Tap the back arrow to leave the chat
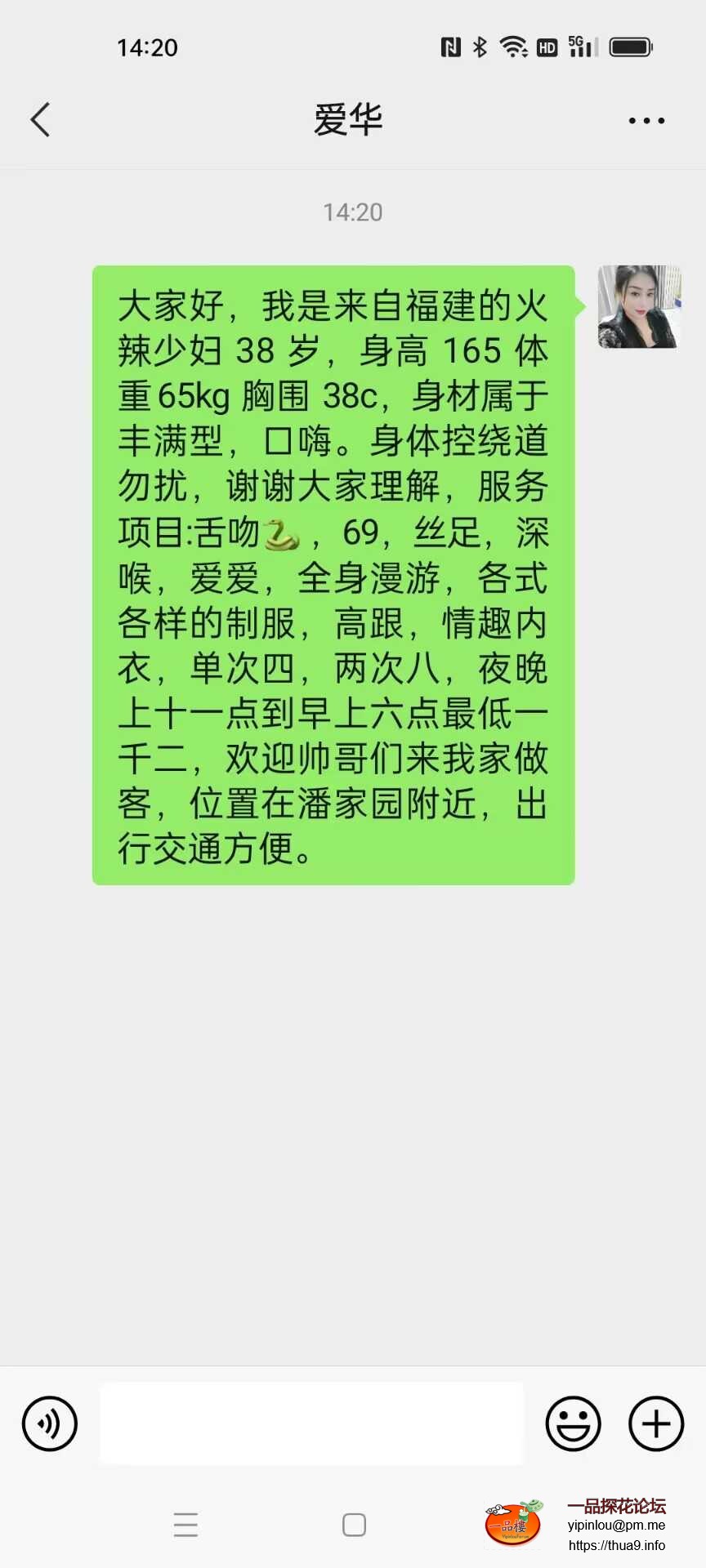The height and width of the screenshot is (1568, 706). [40, 119]
